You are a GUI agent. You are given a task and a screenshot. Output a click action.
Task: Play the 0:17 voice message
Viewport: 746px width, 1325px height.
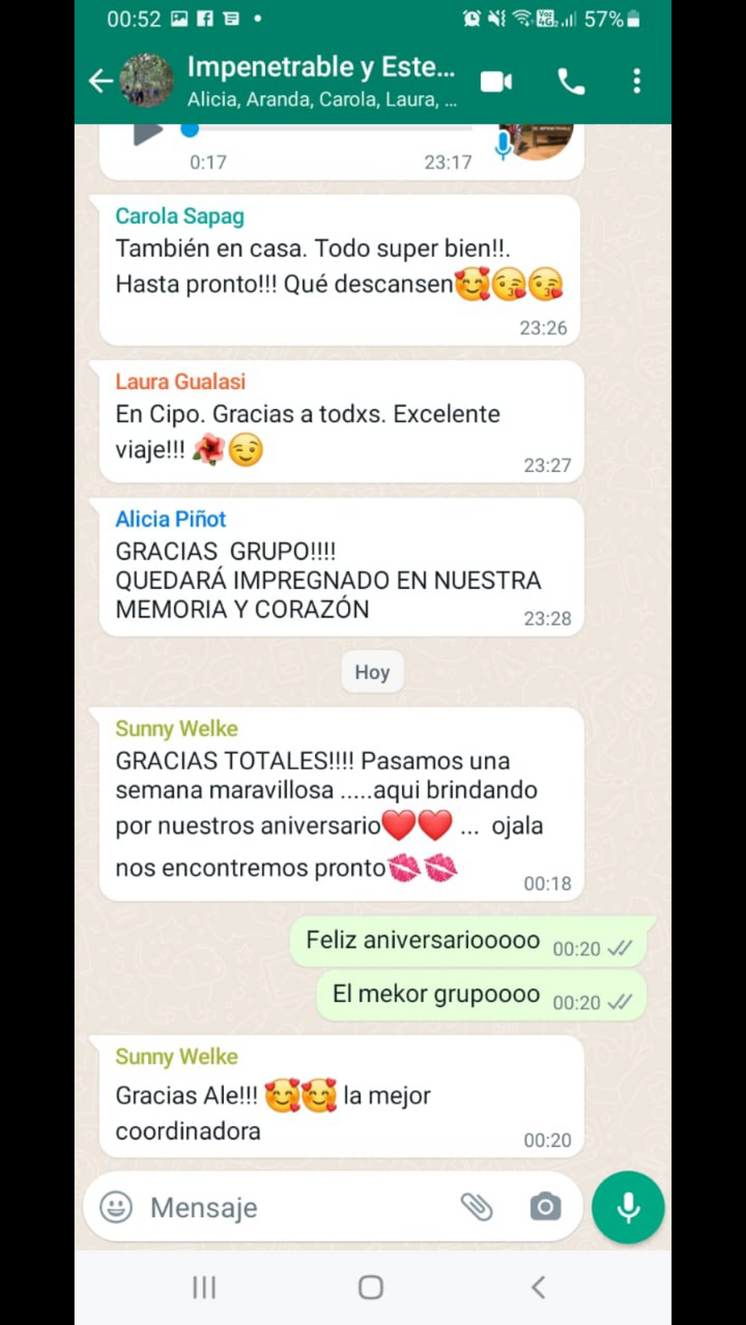click(x=148, y=131)
